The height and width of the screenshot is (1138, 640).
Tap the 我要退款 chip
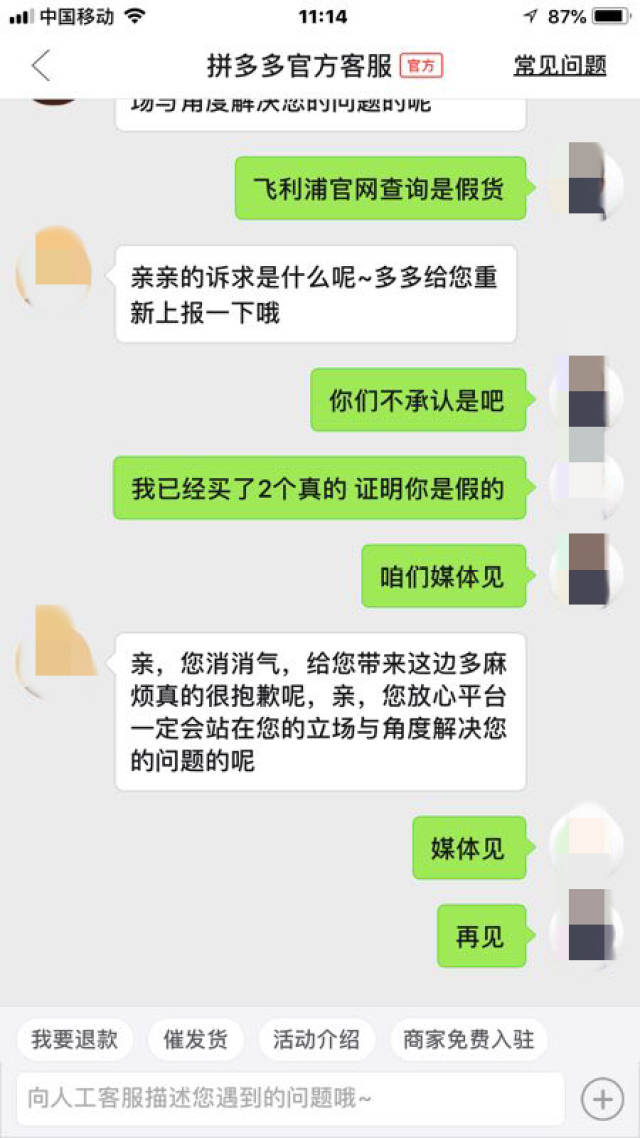[74, 1039]
